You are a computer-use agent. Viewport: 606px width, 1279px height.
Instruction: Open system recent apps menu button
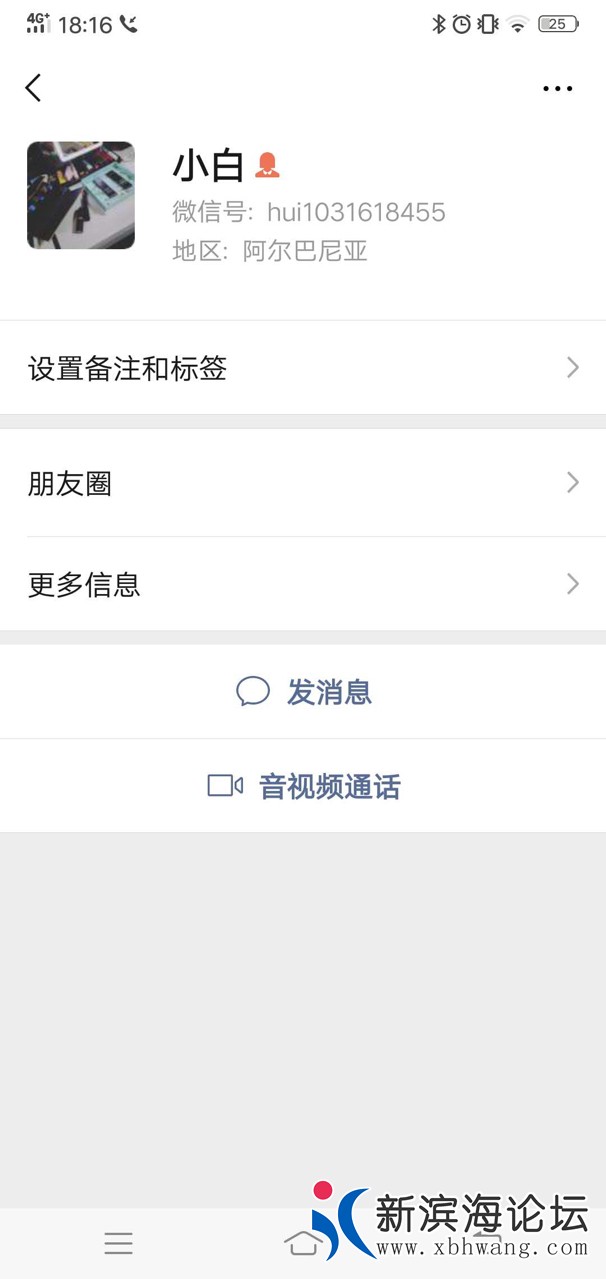pos(118,1243)
